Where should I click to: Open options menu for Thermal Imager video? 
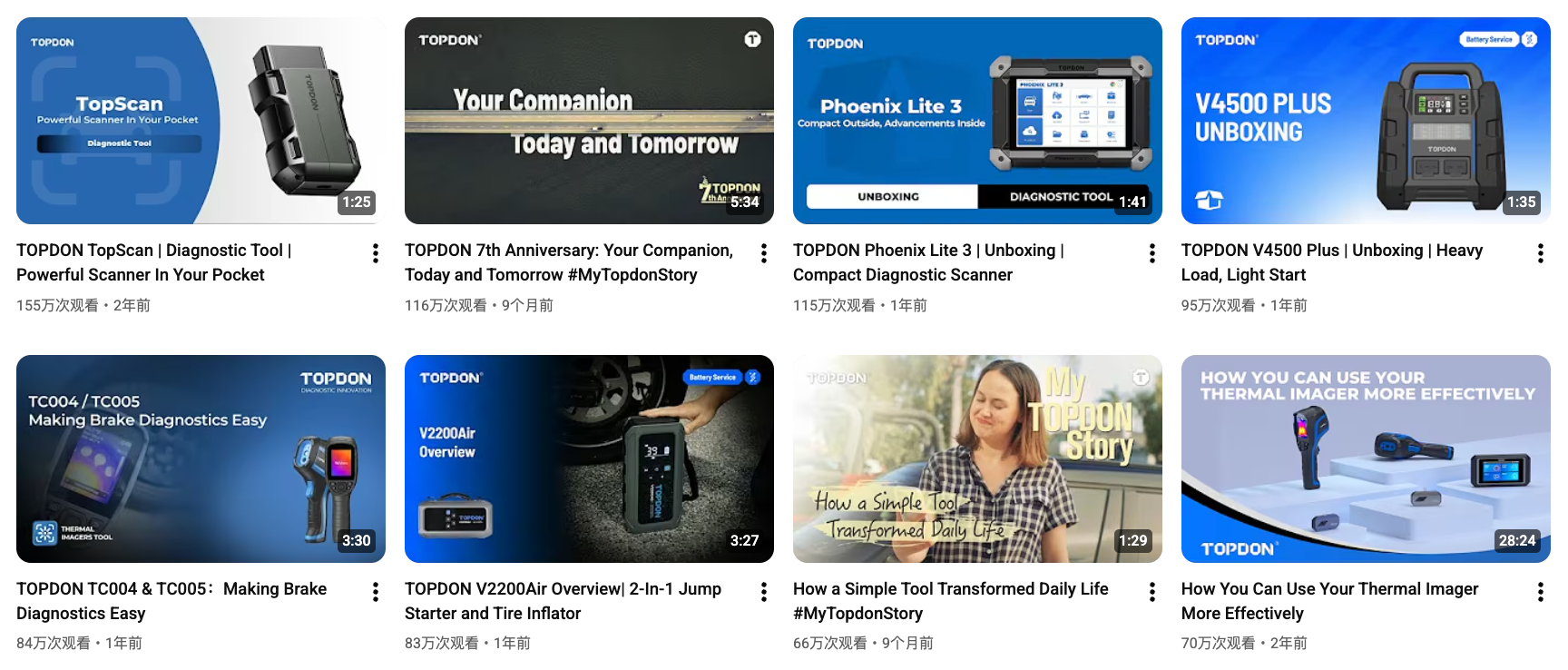(x=1541, y=592)
